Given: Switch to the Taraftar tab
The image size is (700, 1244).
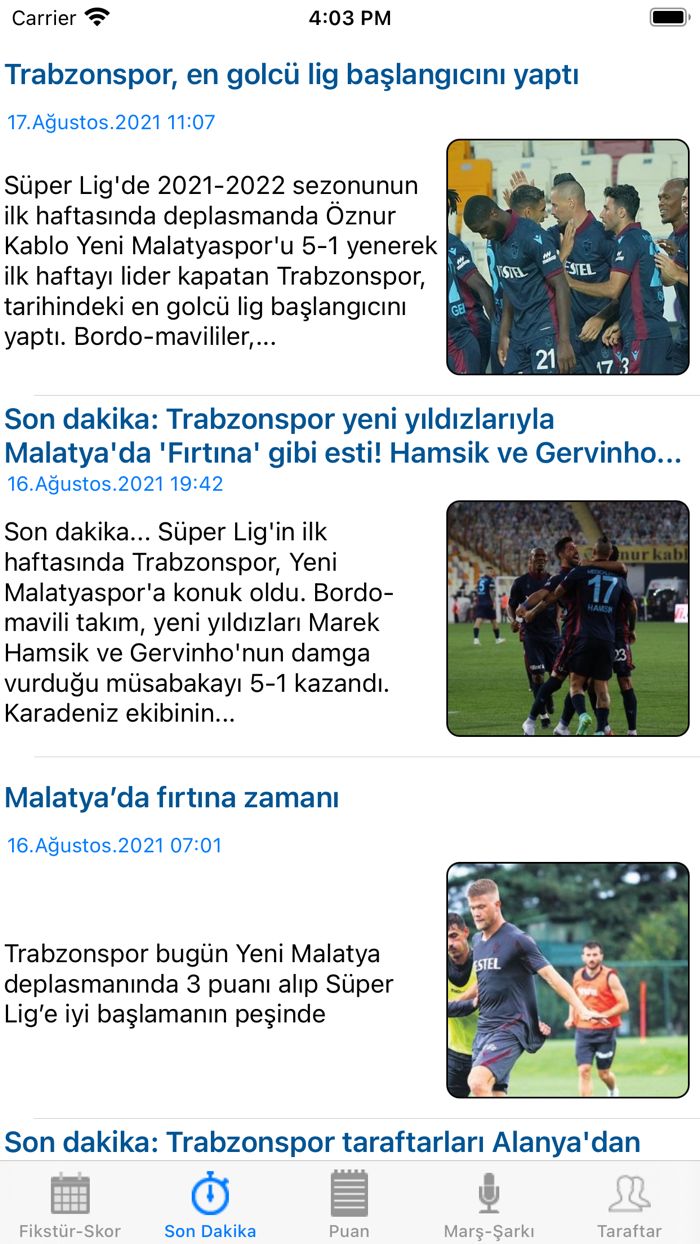Looking at the screenshot, I should tap(629, 1204).
